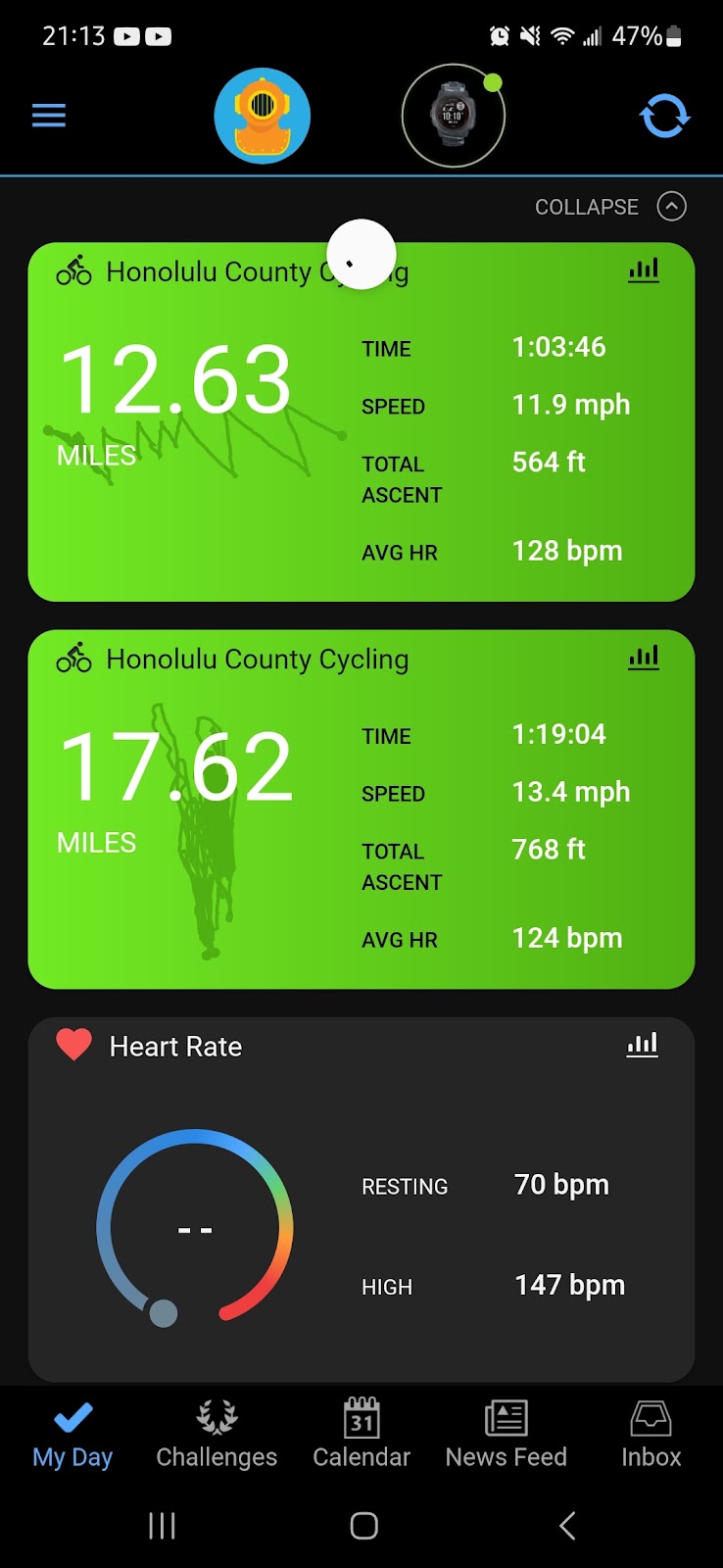View charts for the 17.62 miles ride
The image size is (723, 1568).
(644, 658)
